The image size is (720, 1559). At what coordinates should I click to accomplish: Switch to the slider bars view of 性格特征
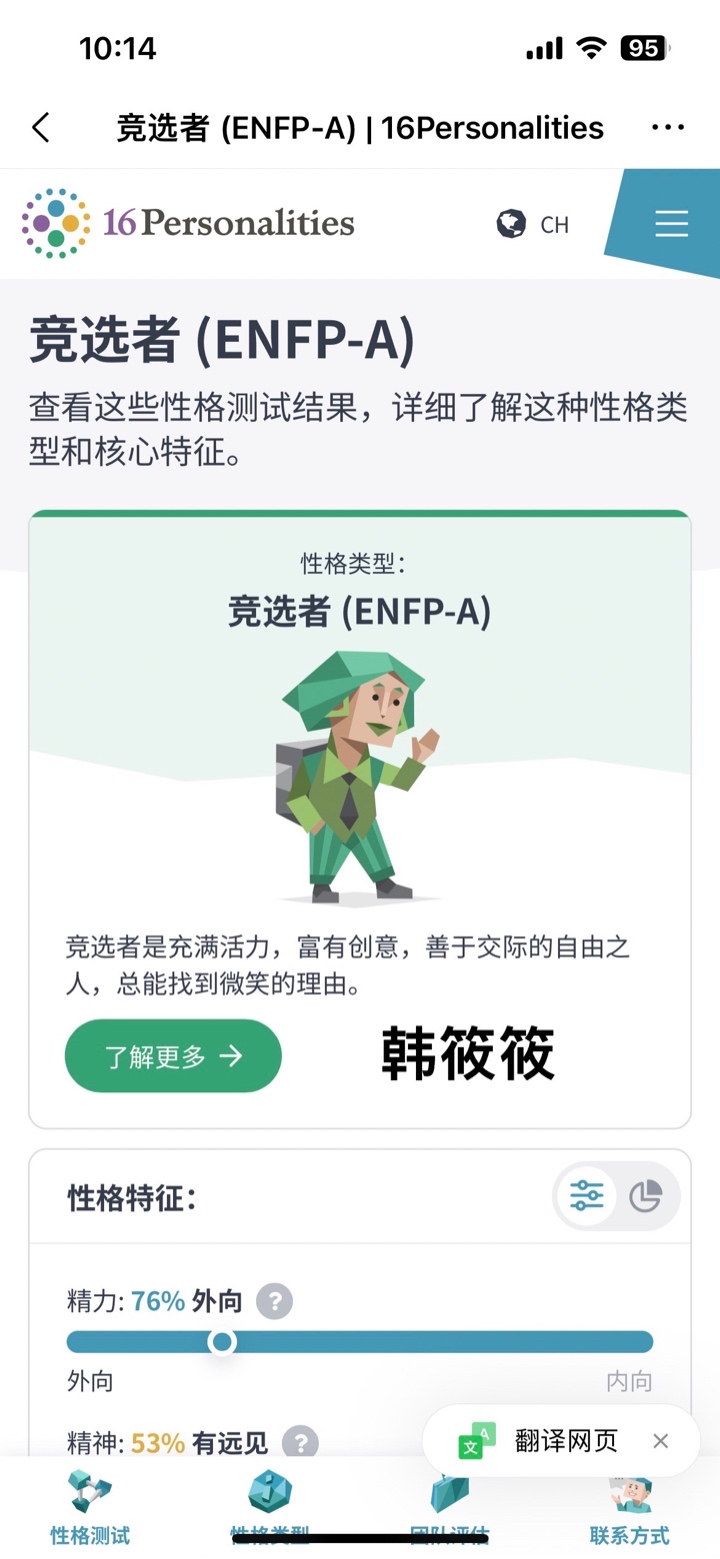coord(587,1196)
